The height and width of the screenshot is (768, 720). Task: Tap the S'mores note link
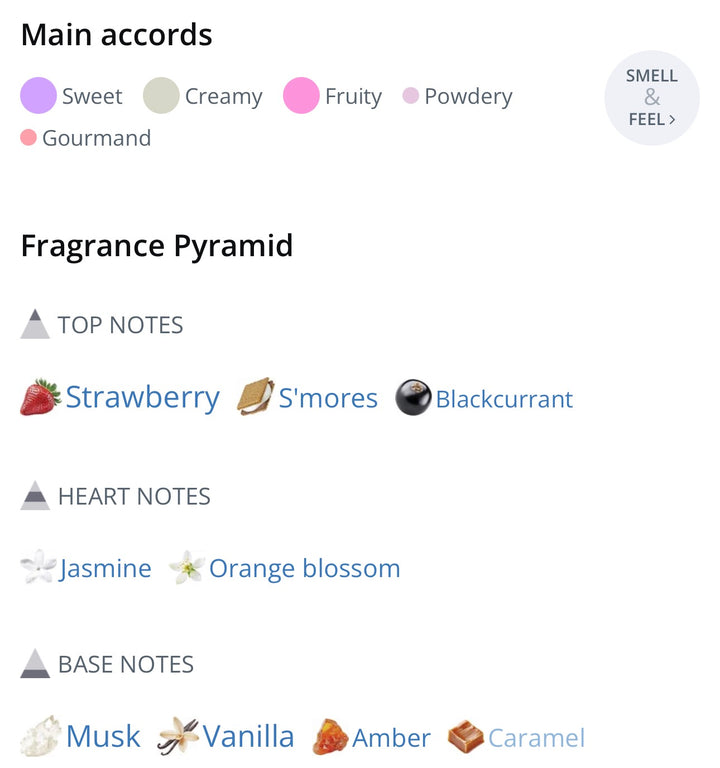(x=327, y=398)
